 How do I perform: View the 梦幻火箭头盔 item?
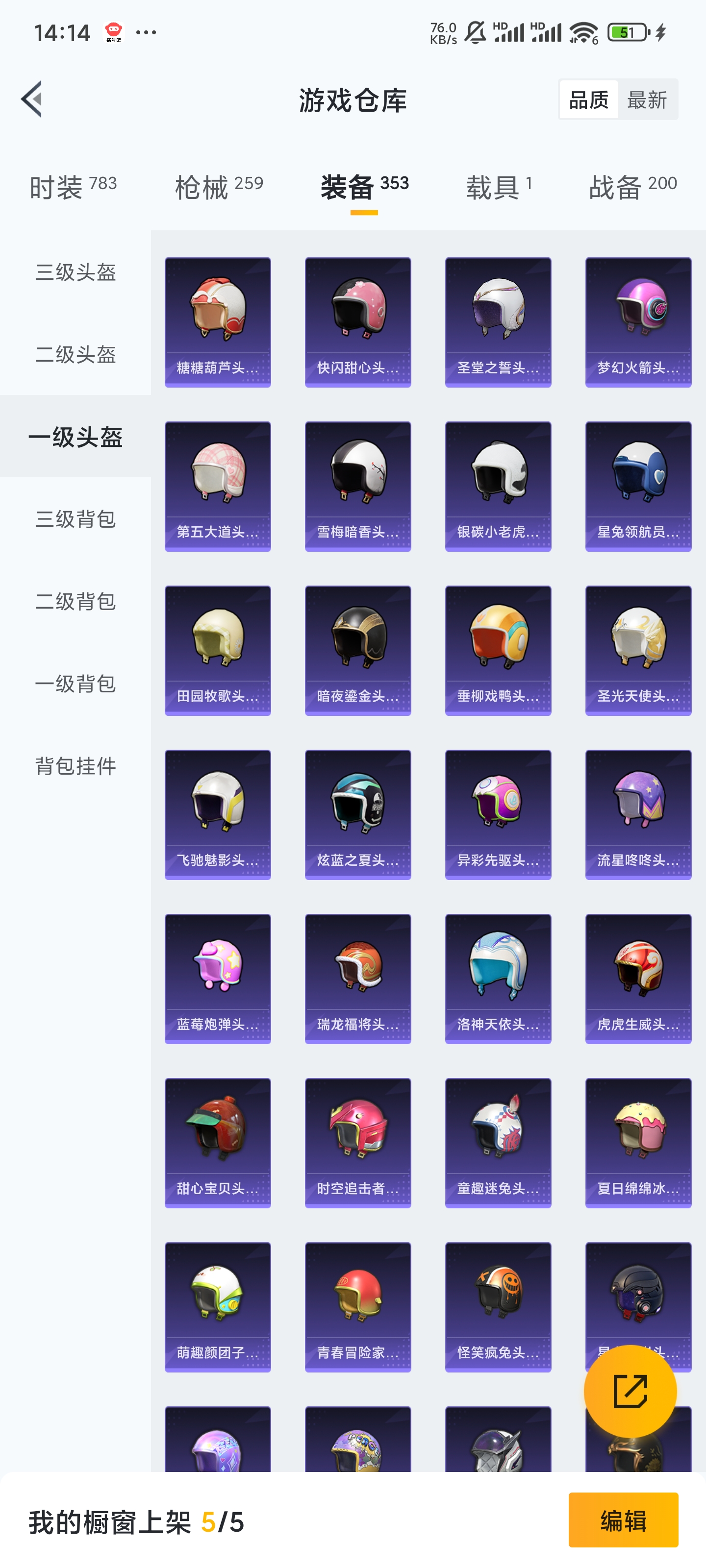[x=638, y=322]
